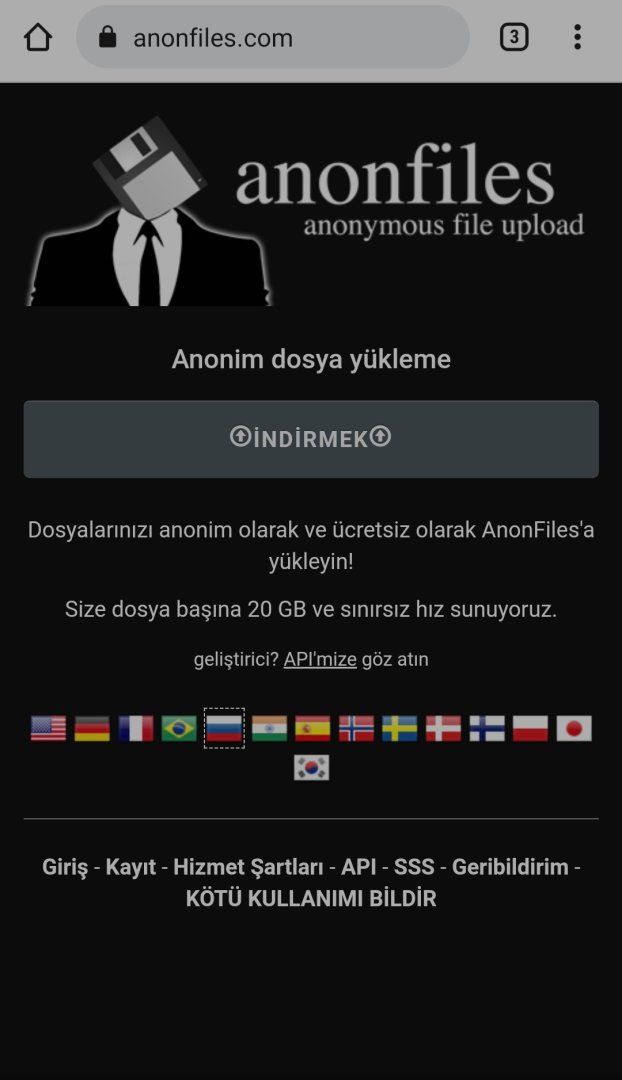
Task: Select the Brazilian flag language
Action: coord(179,728)
